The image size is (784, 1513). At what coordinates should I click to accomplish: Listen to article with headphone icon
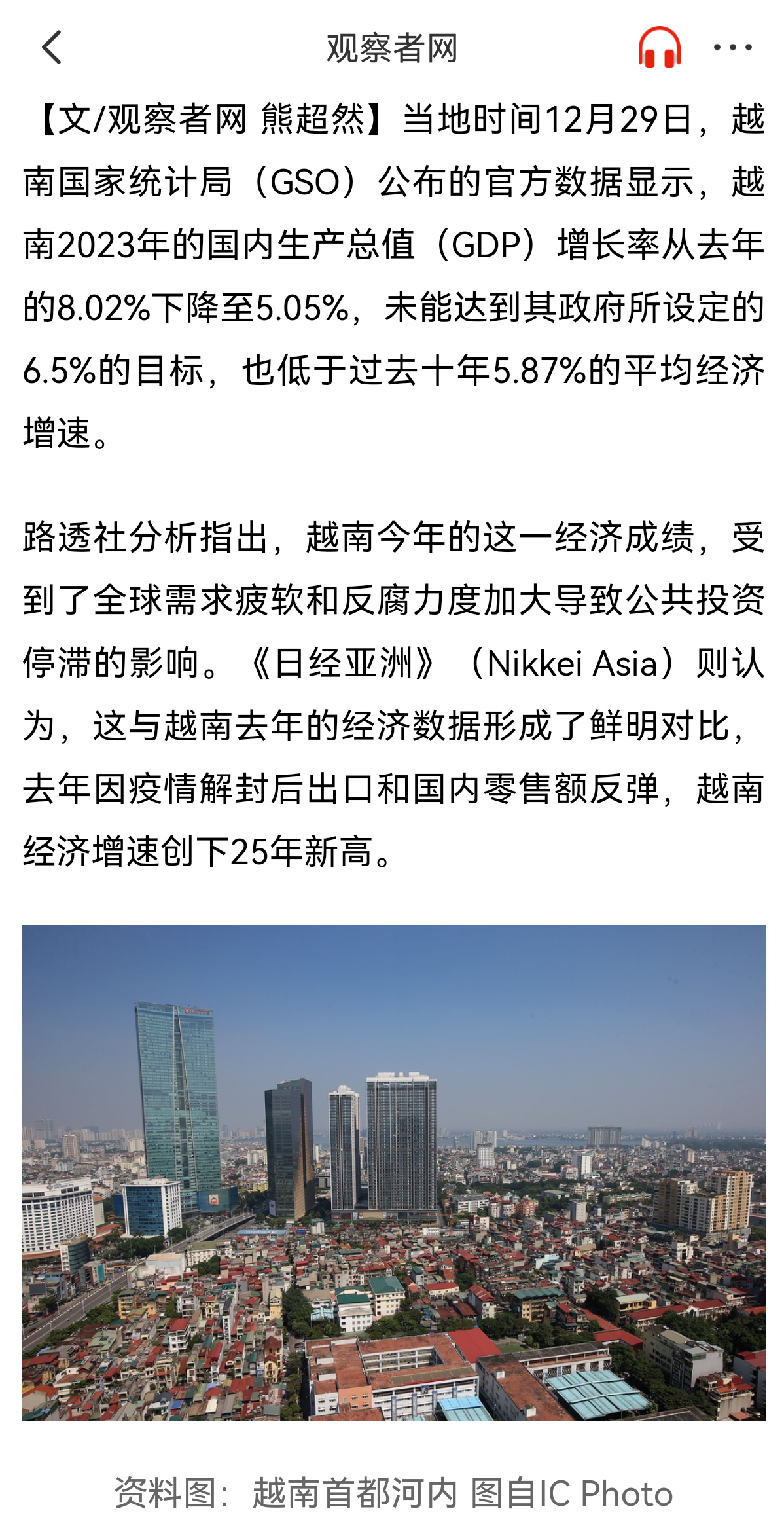coord(659,47)
